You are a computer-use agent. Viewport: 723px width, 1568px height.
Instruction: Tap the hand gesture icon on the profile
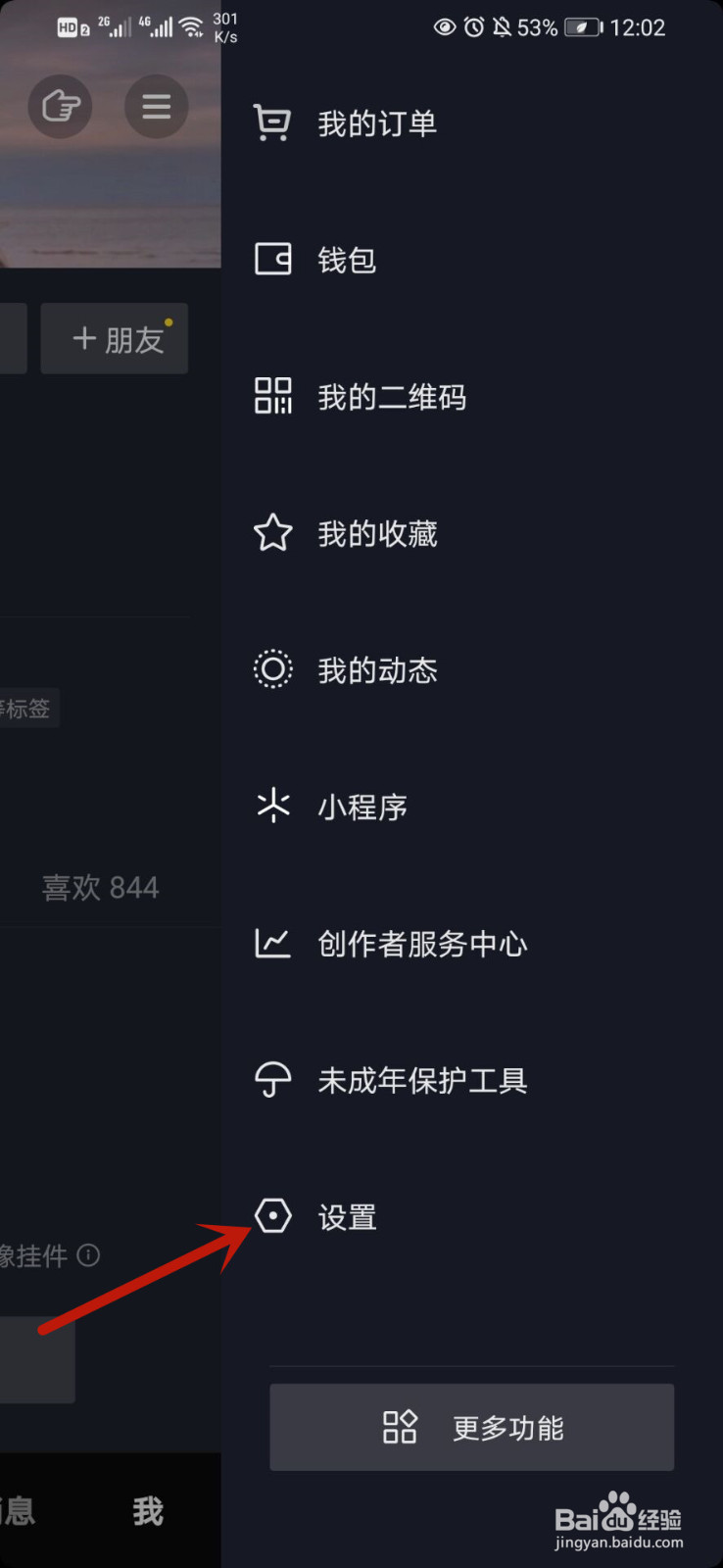pyautogui.click(x=60, y=106)
